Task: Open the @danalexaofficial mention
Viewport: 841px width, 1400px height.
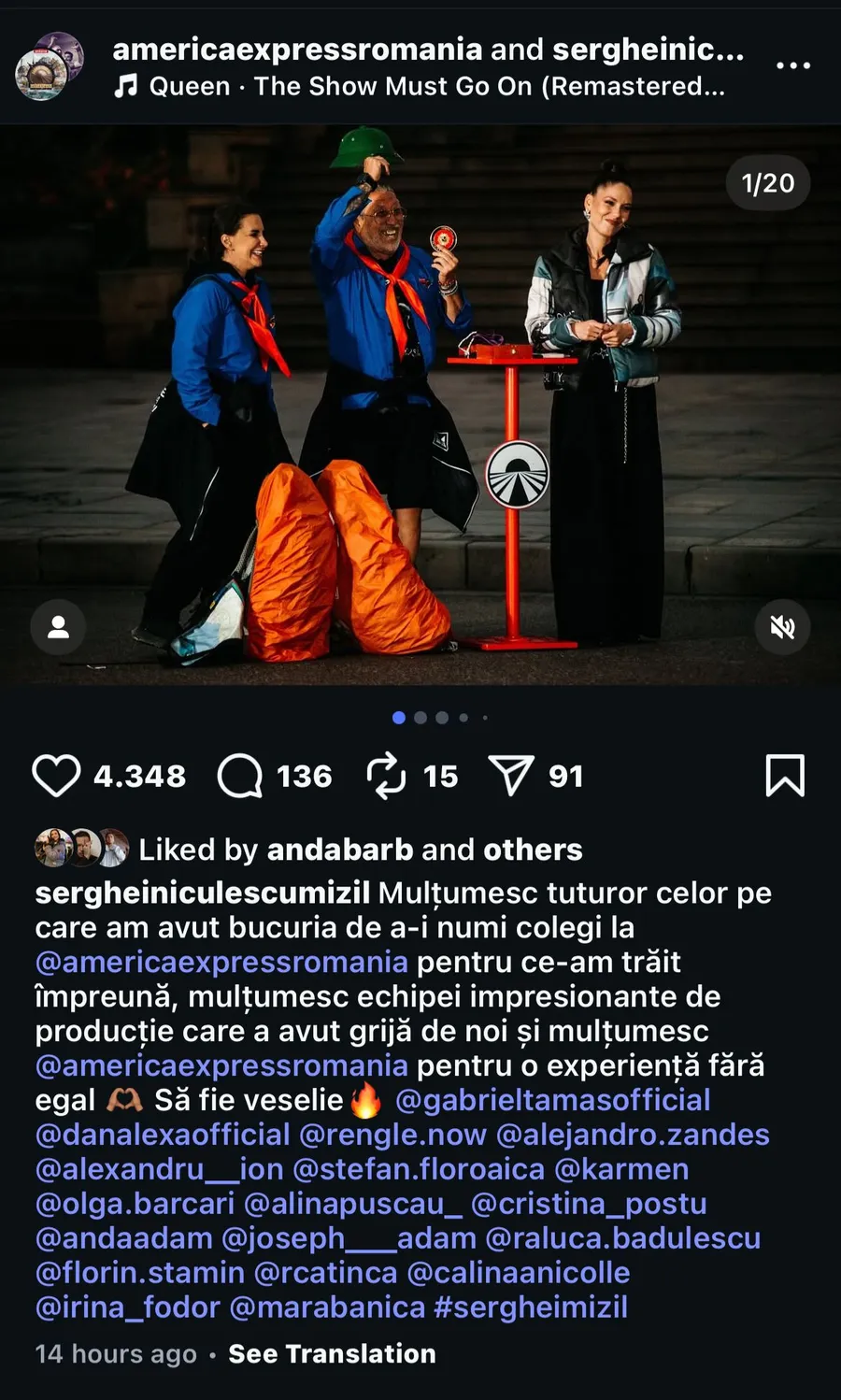Action: (x=162, y=1135)
